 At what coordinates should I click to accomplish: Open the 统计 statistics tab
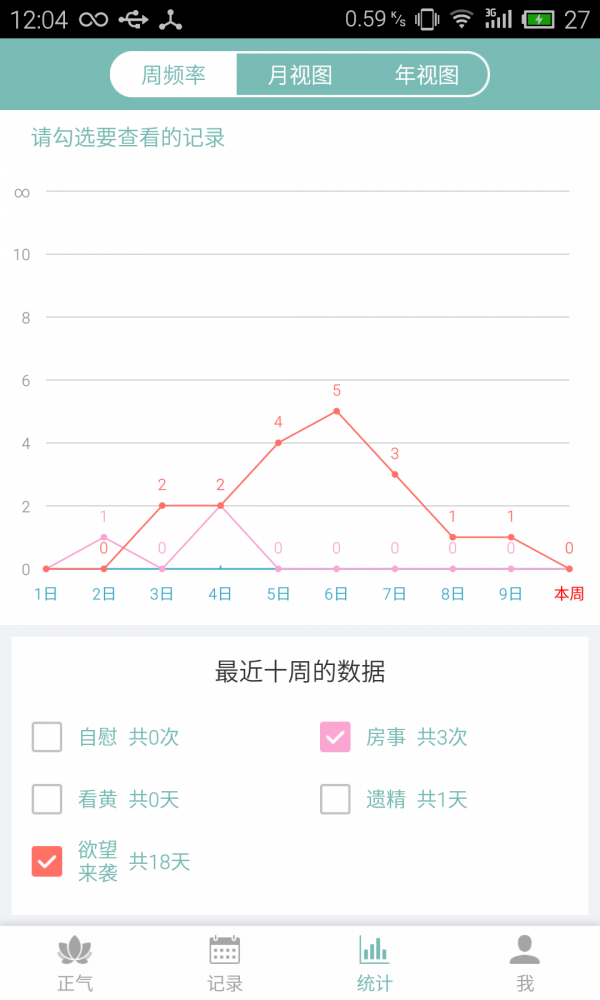[374, 963]
